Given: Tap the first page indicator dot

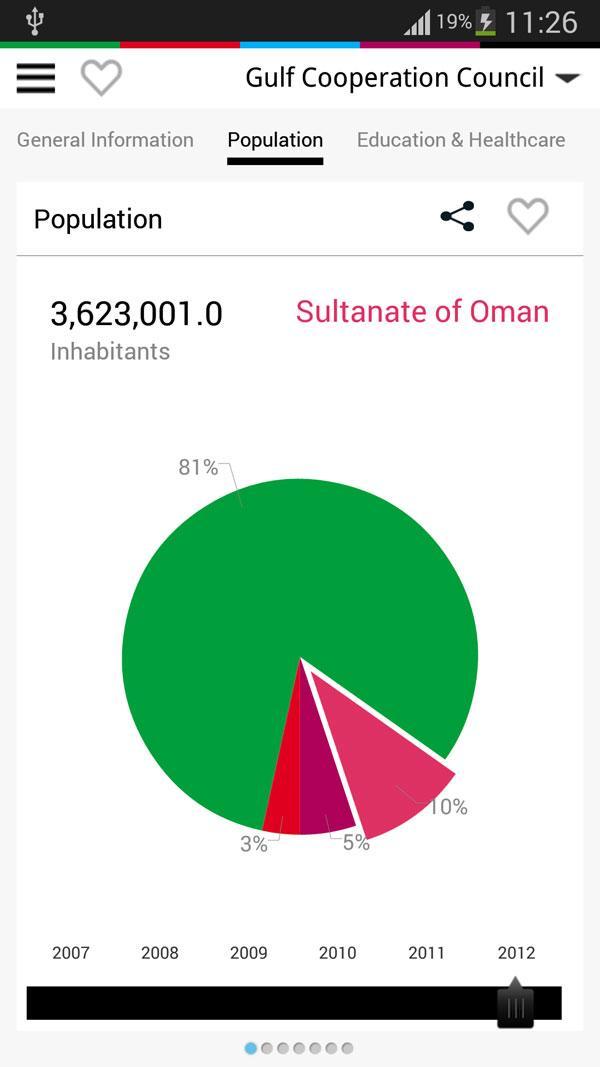Looking at the screenshot, I should pos(251,1048).
